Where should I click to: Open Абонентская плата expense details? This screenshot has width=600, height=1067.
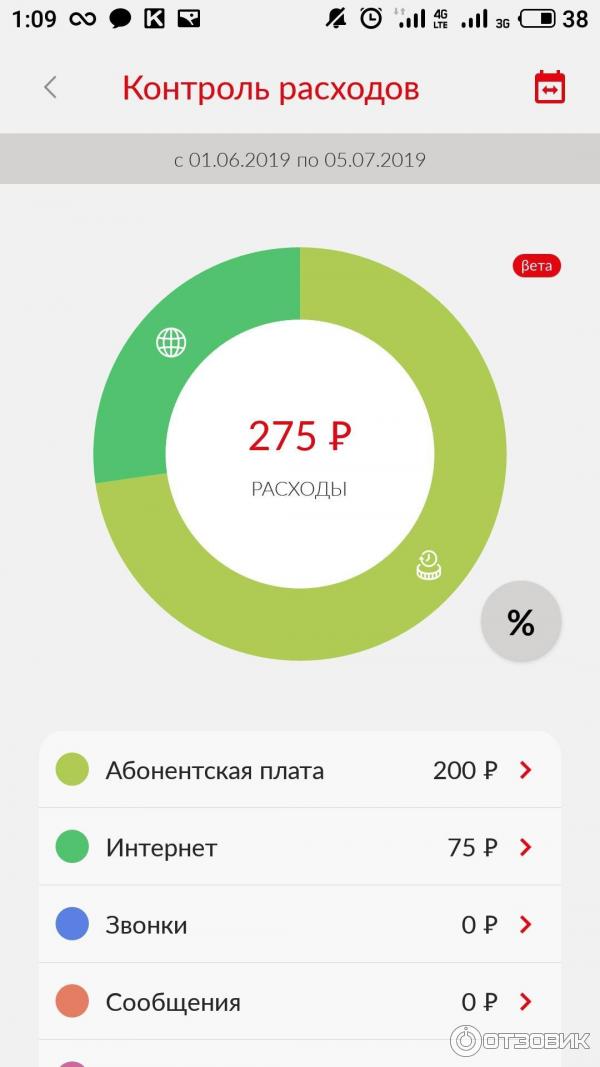click(x=300, y=770)
